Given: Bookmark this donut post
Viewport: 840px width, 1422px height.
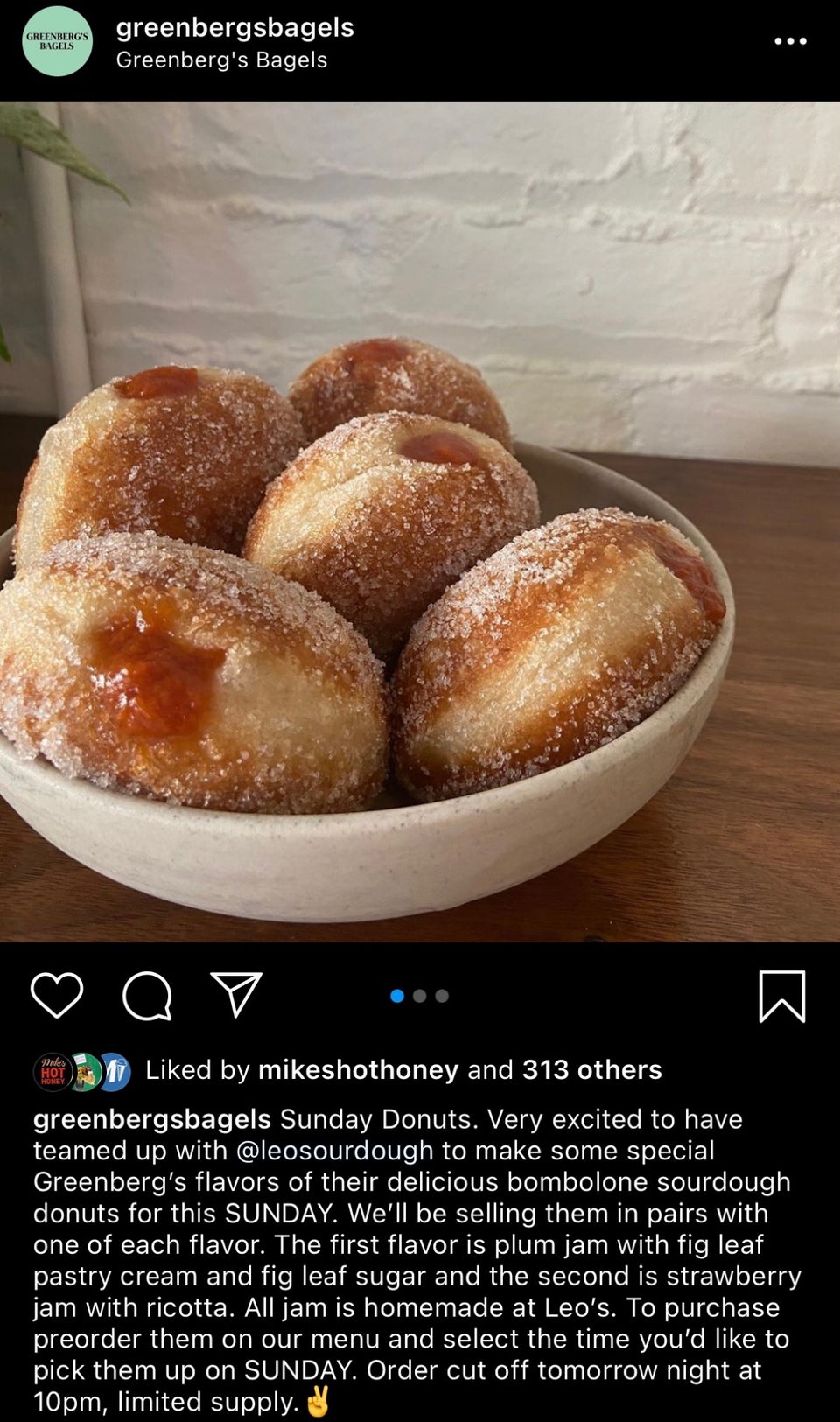Looking at the screenshot, I should point(781,996).
